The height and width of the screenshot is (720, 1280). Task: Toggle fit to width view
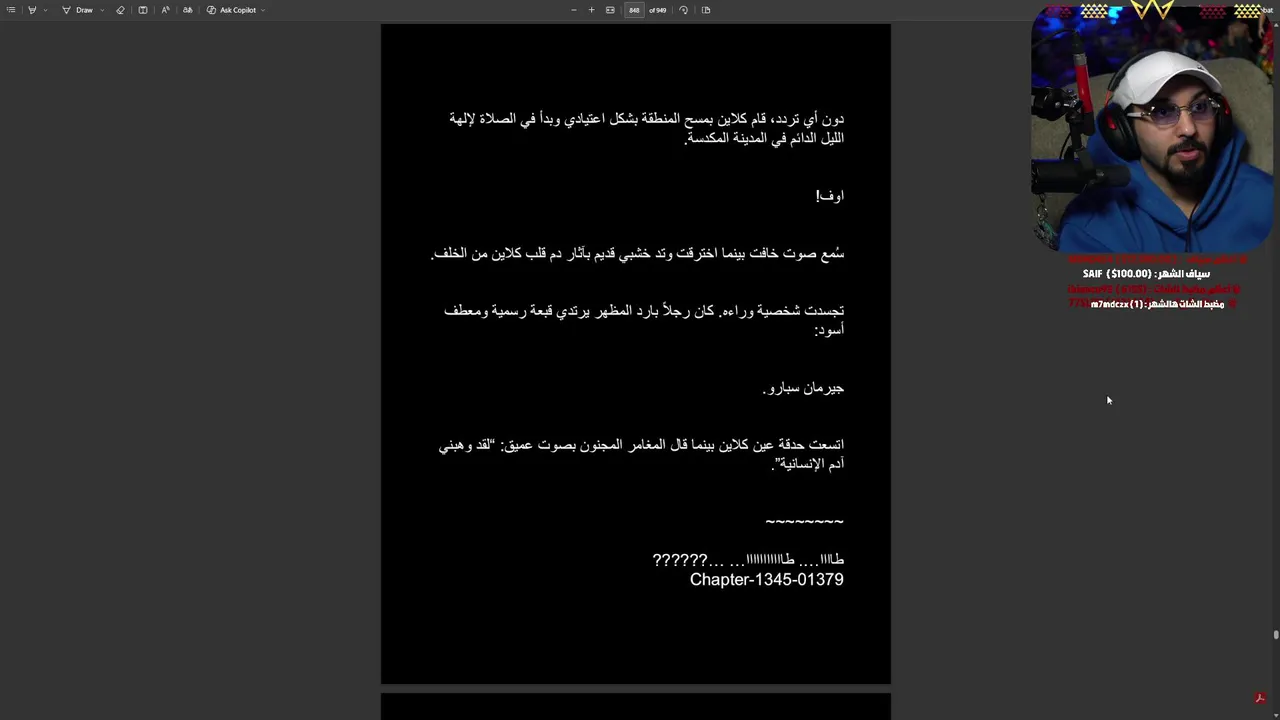(610, 10)
